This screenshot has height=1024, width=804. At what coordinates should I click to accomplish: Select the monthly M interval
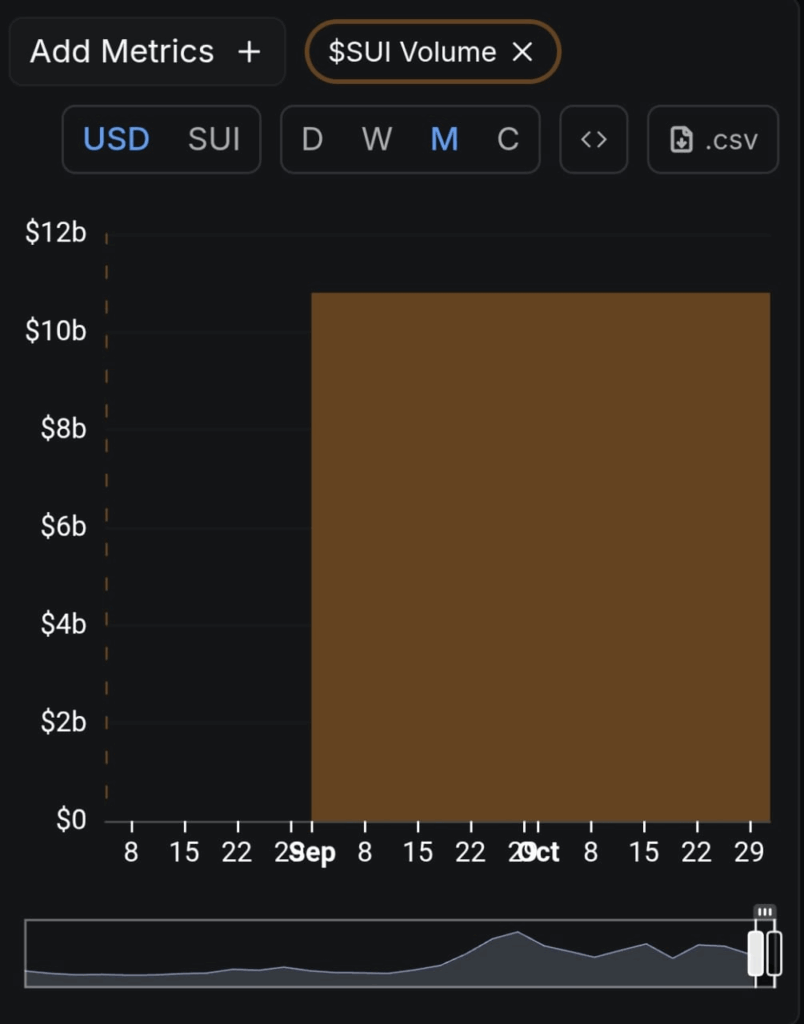coord(444,139)
